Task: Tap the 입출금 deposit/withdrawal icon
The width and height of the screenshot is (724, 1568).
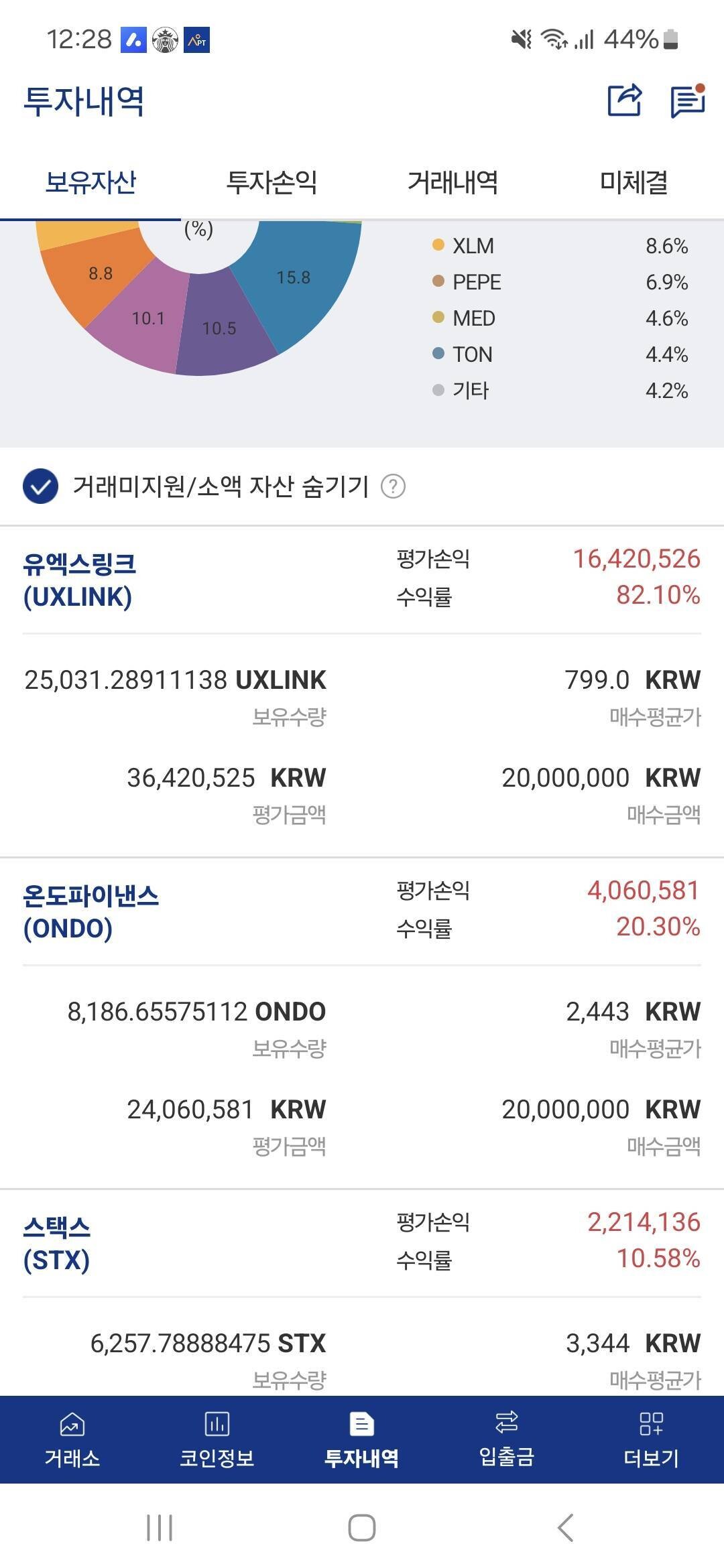Action: pos(507,1423)
